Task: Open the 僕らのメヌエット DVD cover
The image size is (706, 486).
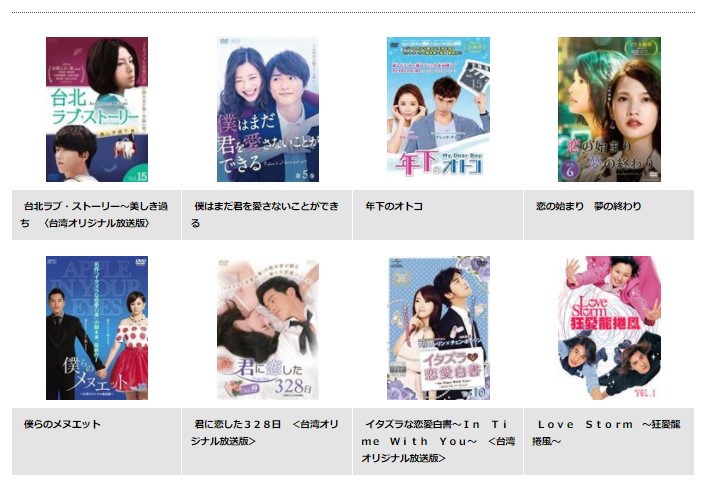Action: (x=97, y=328)
